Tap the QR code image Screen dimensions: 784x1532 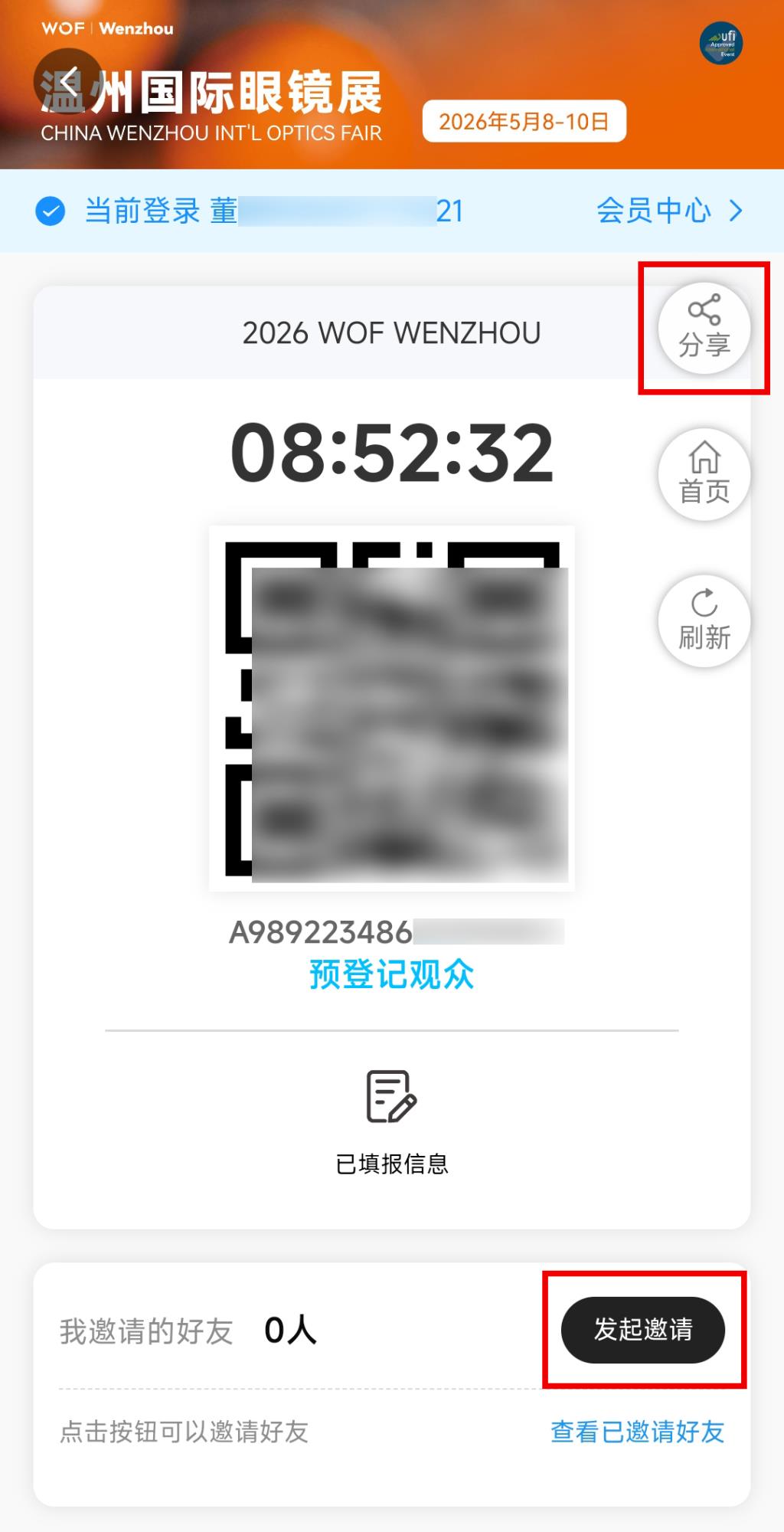[x=391, y=705]
